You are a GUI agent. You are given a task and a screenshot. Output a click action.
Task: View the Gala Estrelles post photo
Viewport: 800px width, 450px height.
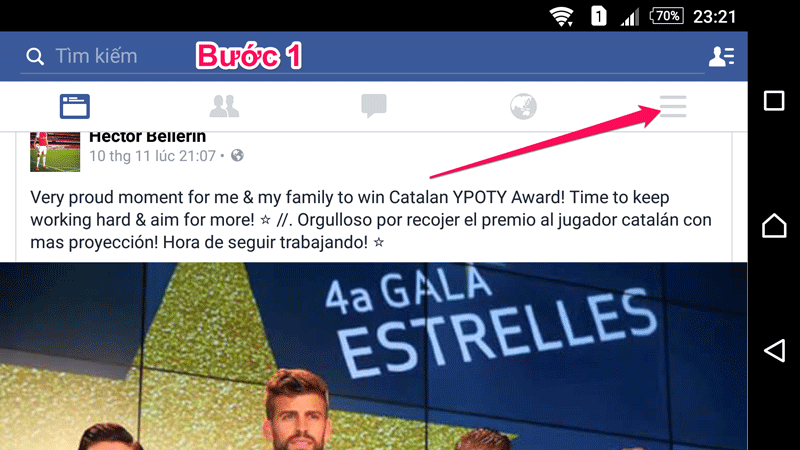(x=374, y=355)
